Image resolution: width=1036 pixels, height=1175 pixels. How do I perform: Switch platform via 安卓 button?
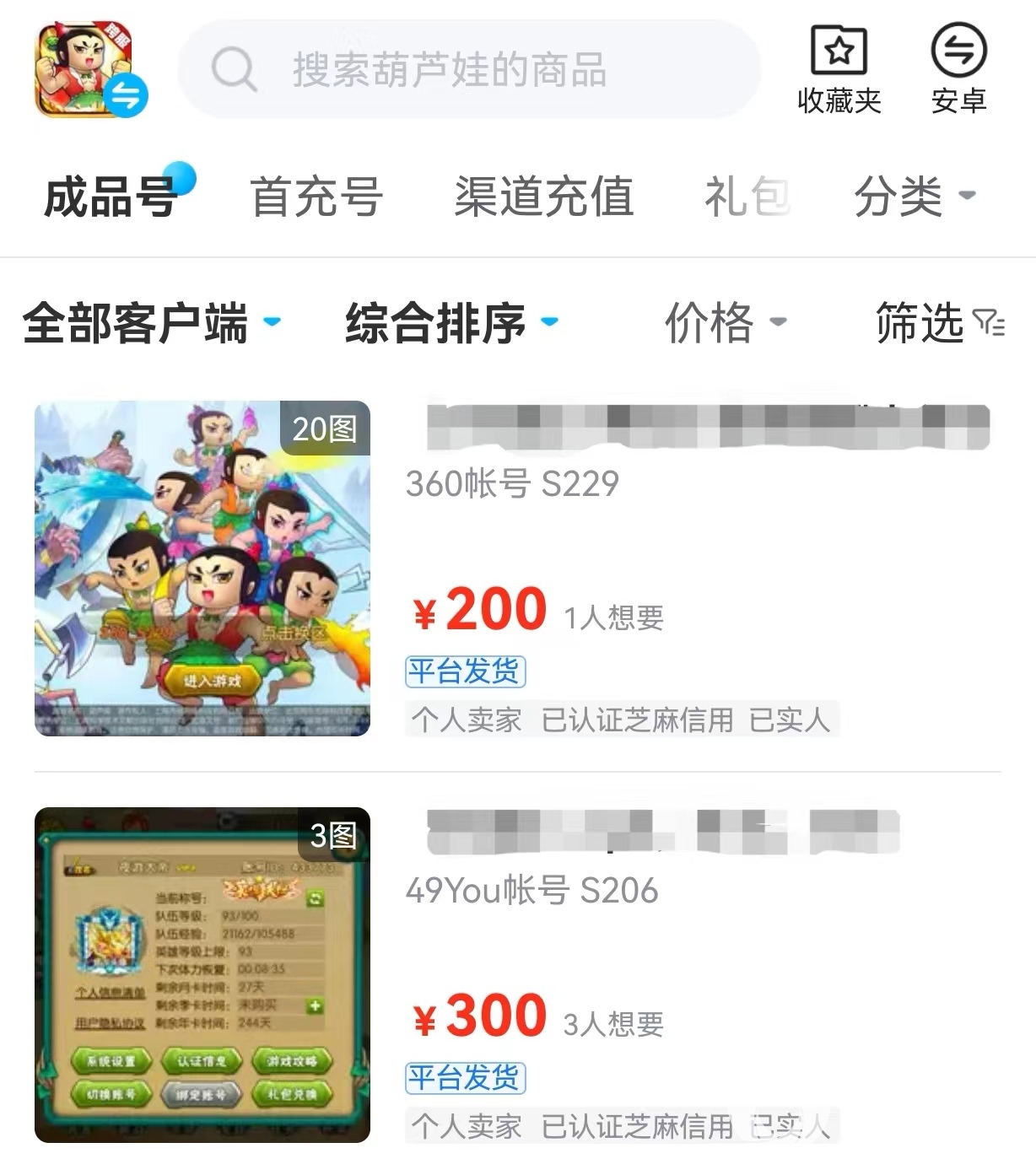[x=958, y=69]
